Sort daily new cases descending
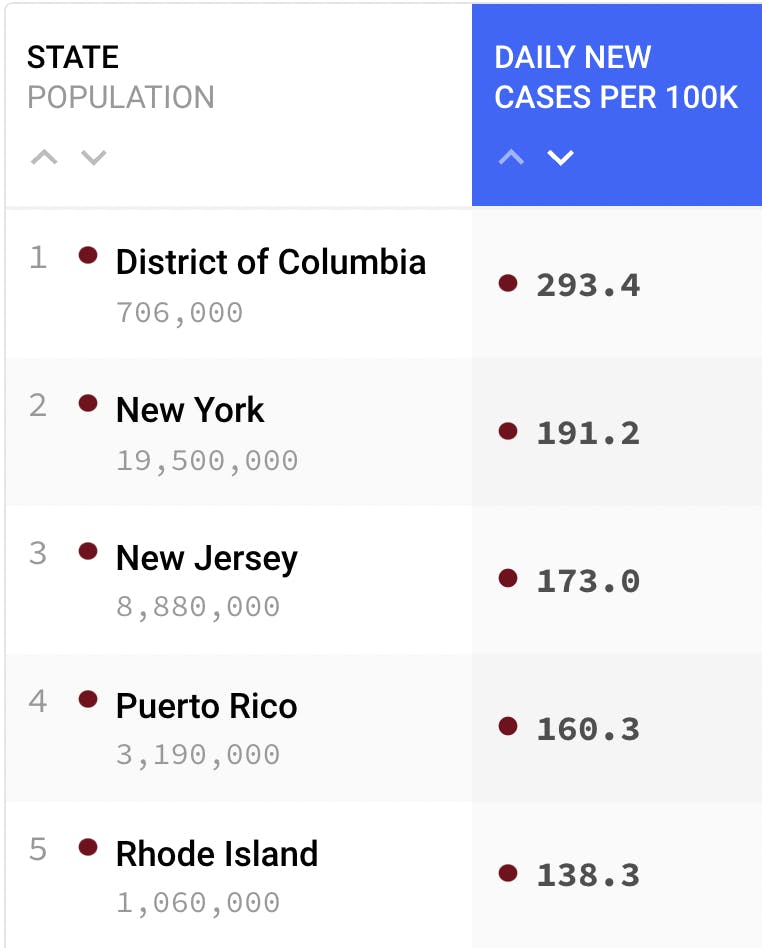This screenshot has width=762, height=948. tap(560, 157)
